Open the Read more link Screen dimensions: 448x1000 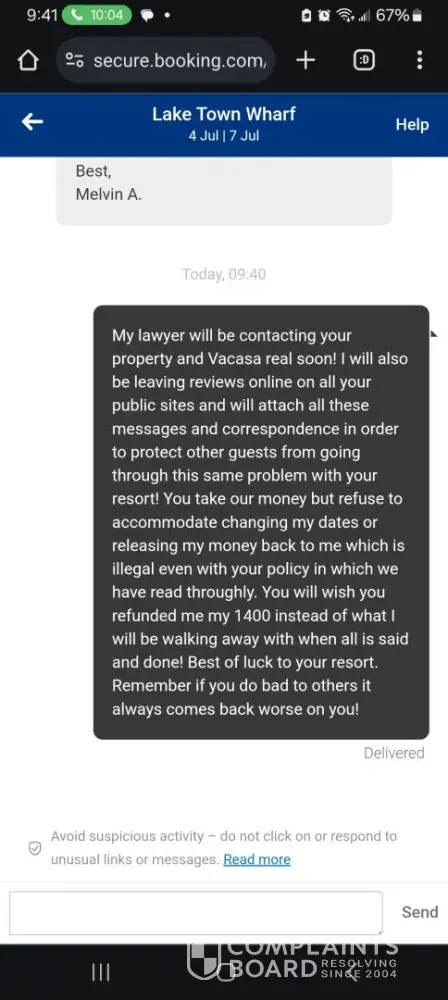[x=257, y=860]
